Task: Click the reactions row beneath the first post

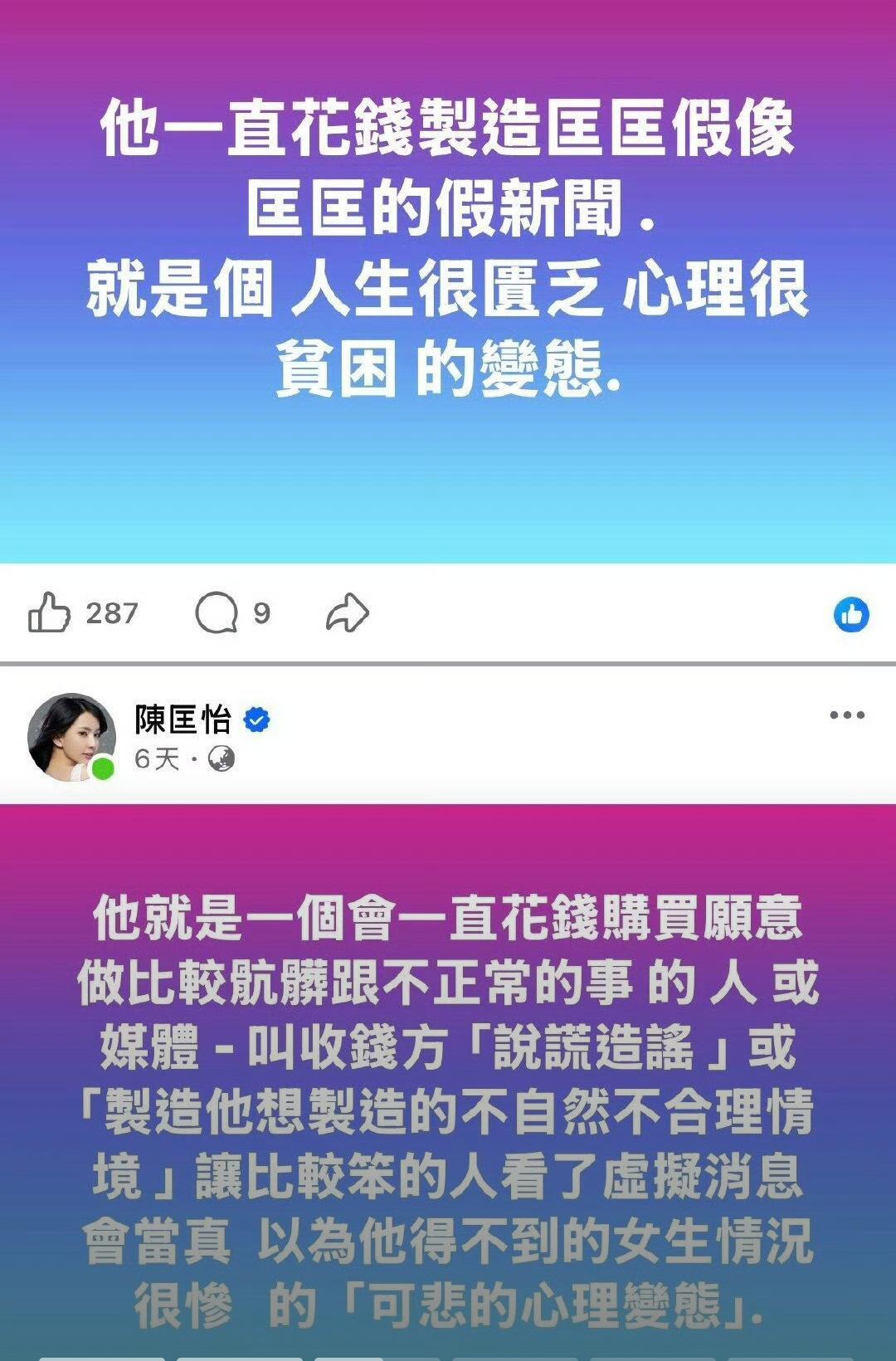Action: click(x=448, y=612)
